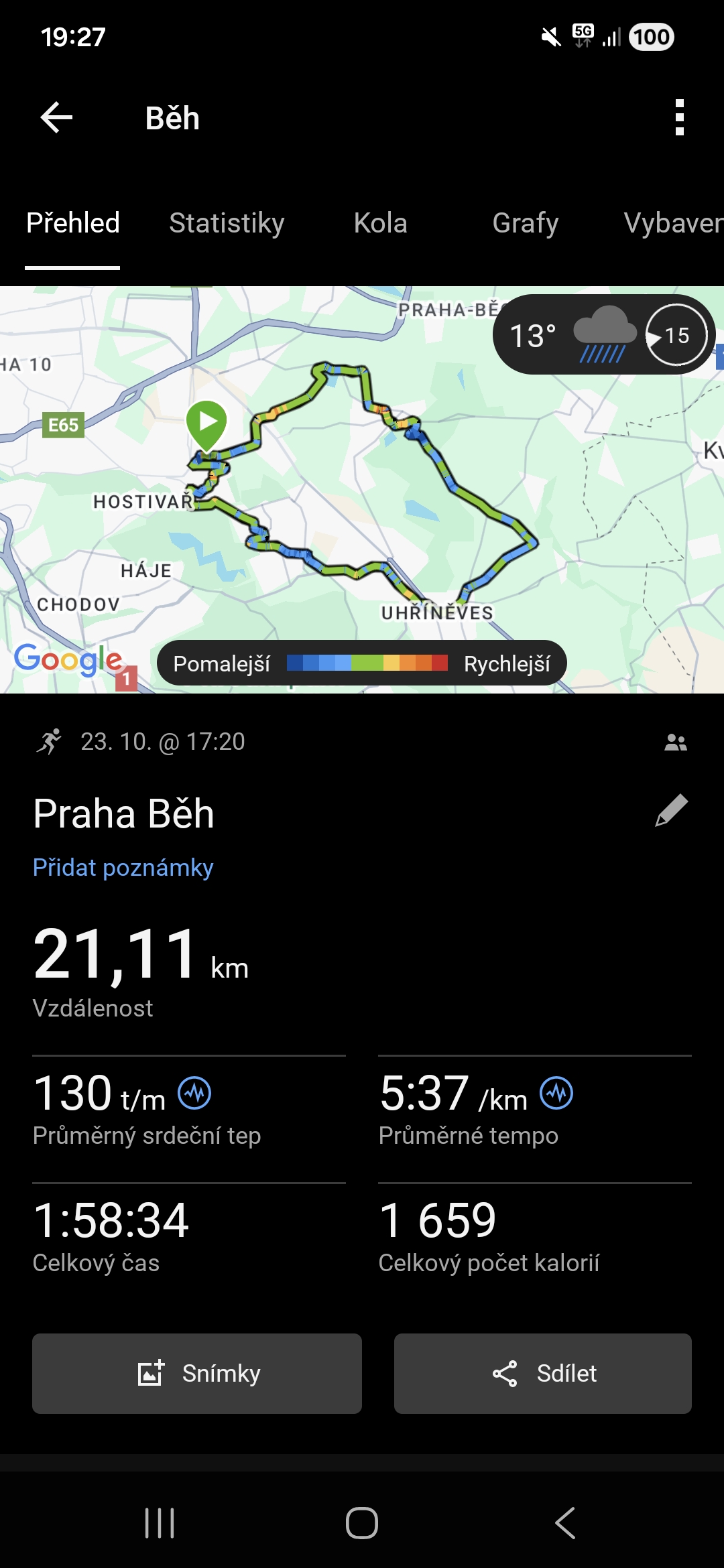
Task: Open the Kola tab
Action: (380, 223)
